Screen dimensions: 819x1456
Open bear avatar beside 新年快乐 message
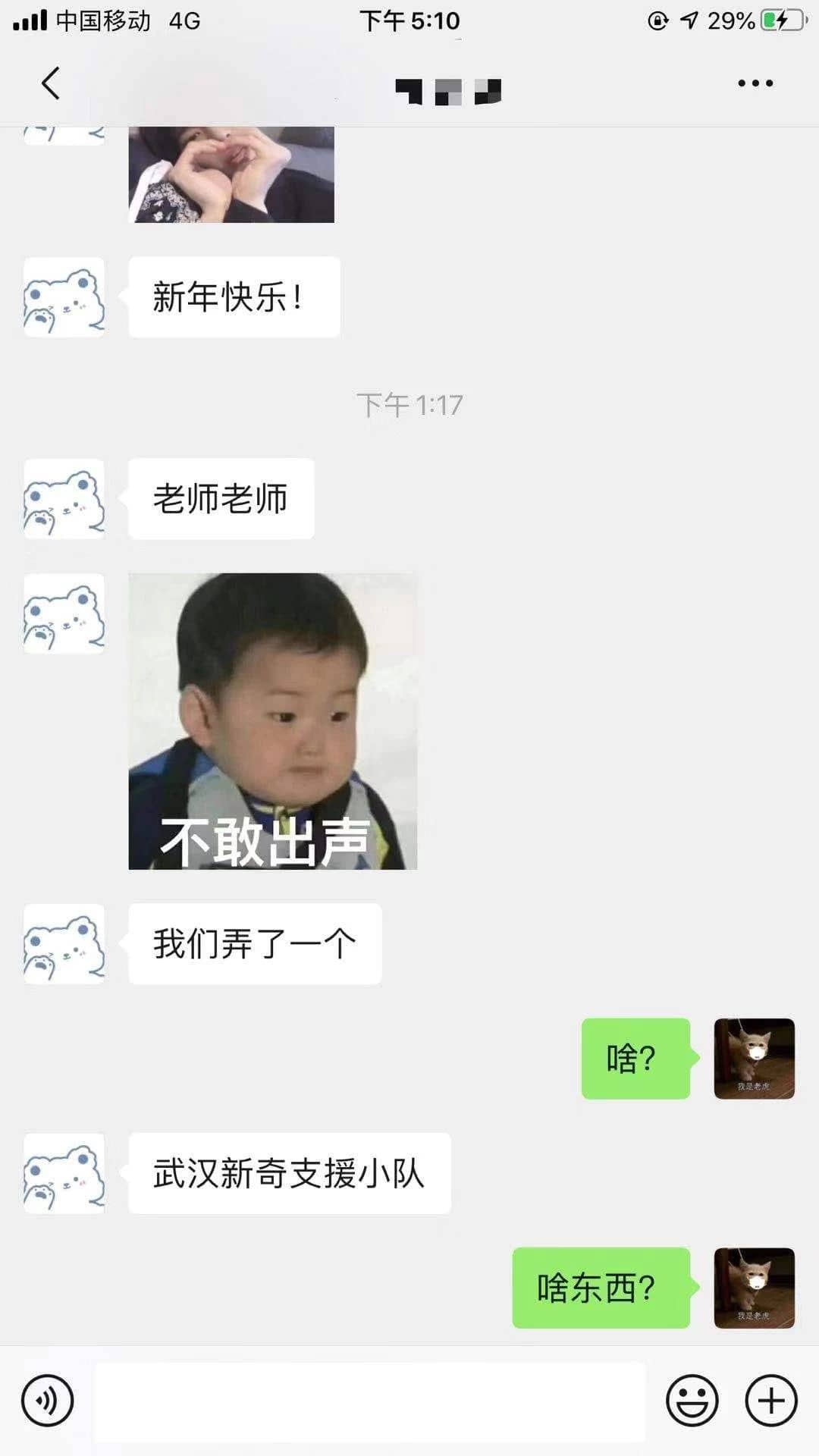pyautogui.click(x=64, y=297)
